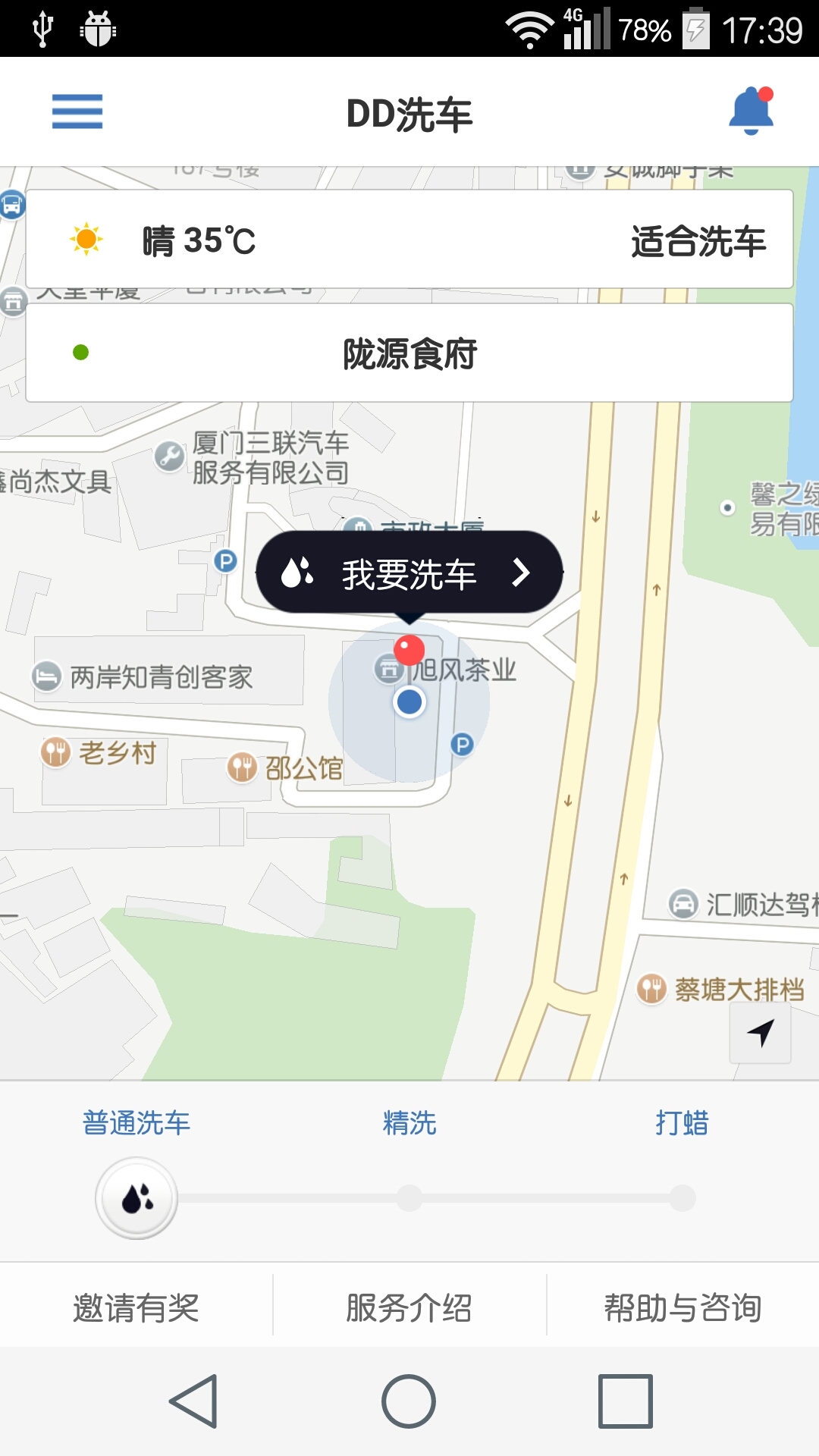
Task: Go to the system home screen
Action: (409, 1401)
